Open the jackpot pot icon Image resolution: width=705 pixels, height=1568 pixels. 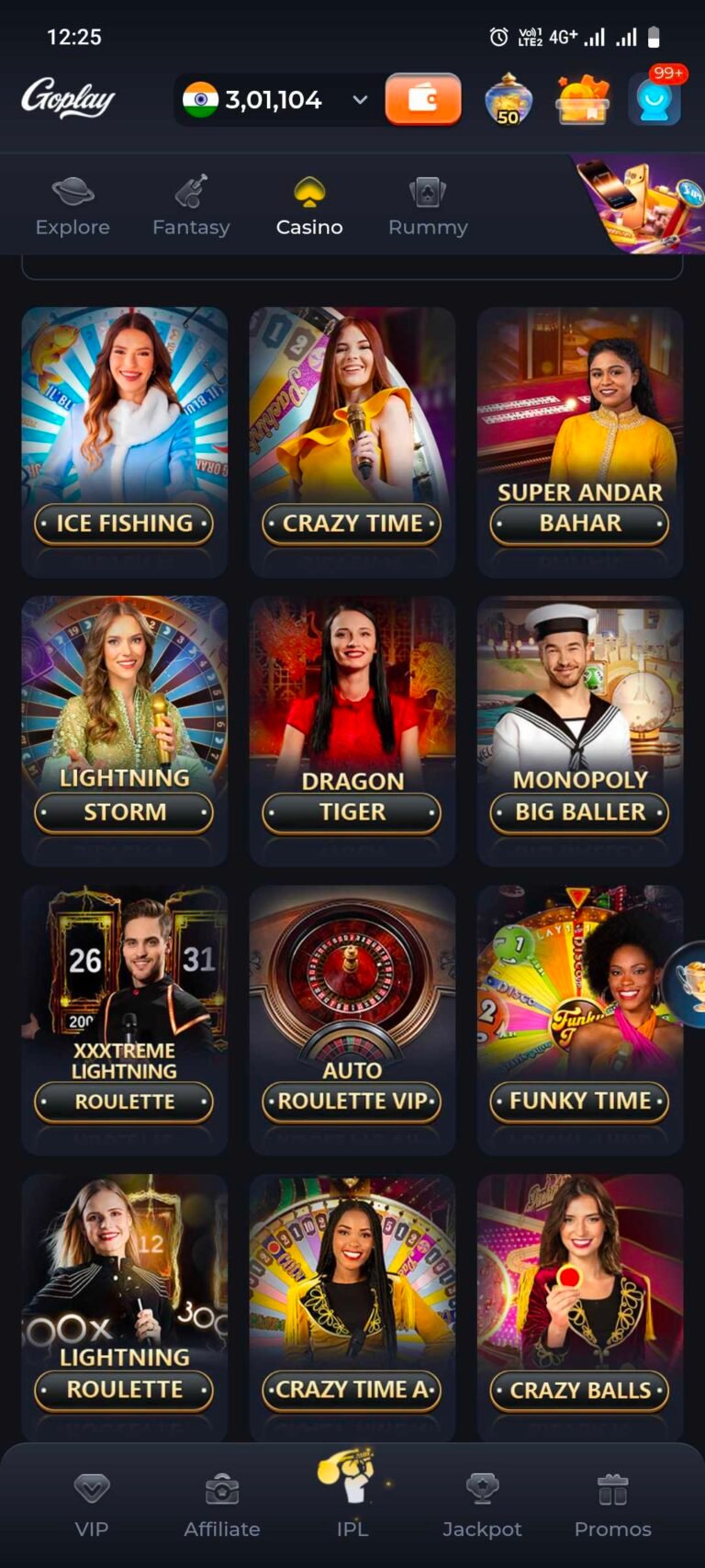(508, 100)
